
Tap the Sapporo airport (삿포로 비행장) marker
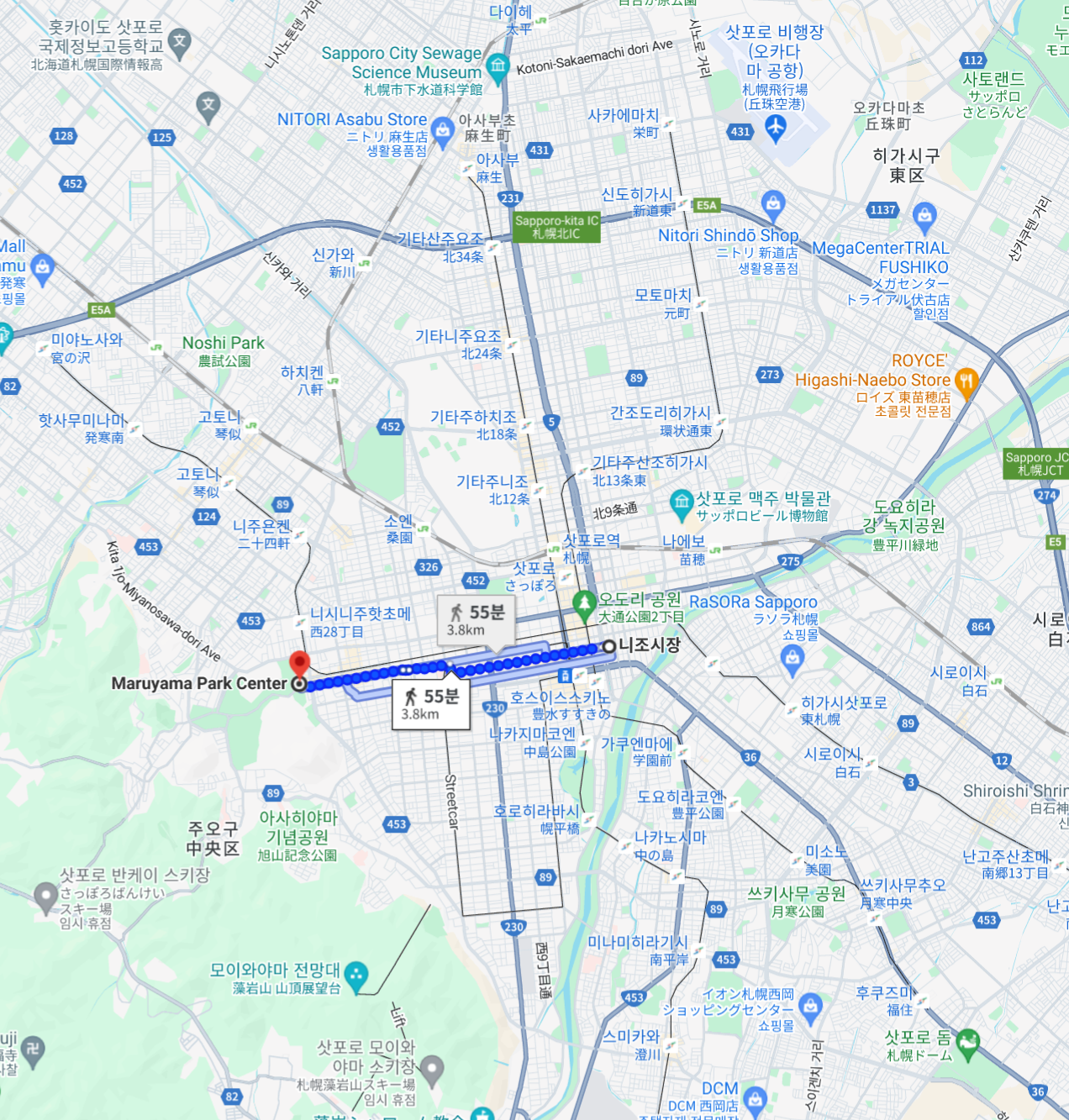coord(775,128)
